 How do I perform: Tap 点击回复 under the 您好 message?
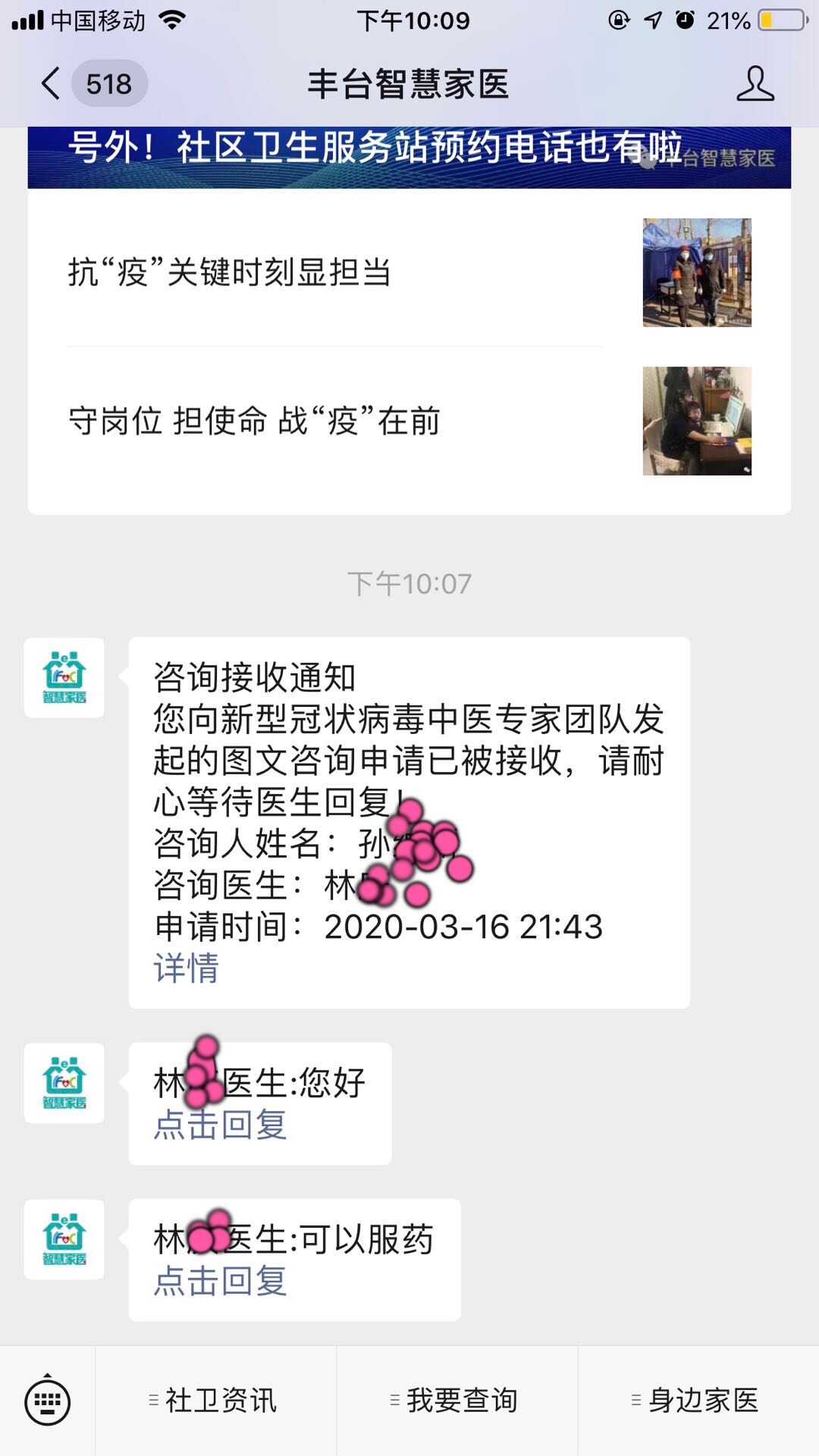tap(220, 1124)
